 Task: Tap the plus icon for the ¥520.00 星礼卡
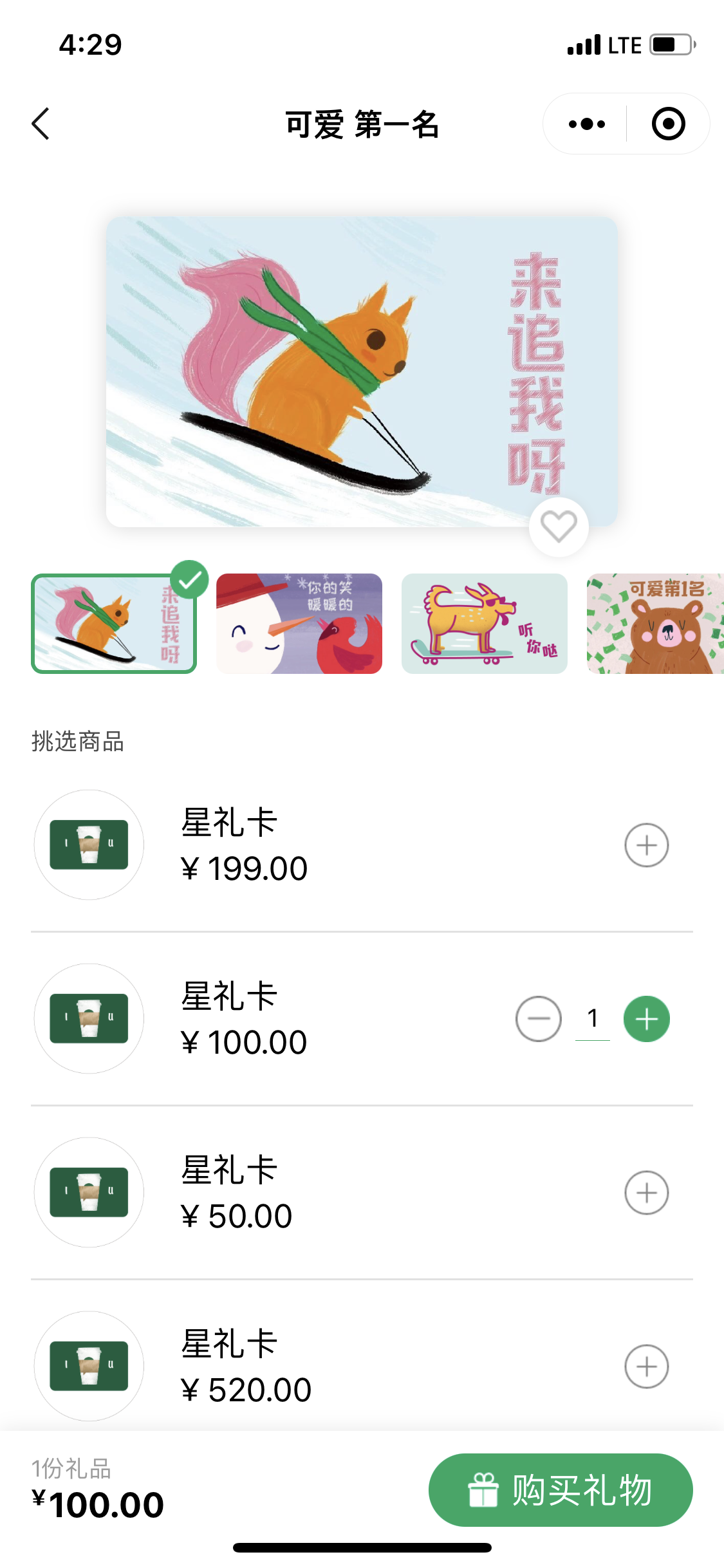pos(646,1367)
